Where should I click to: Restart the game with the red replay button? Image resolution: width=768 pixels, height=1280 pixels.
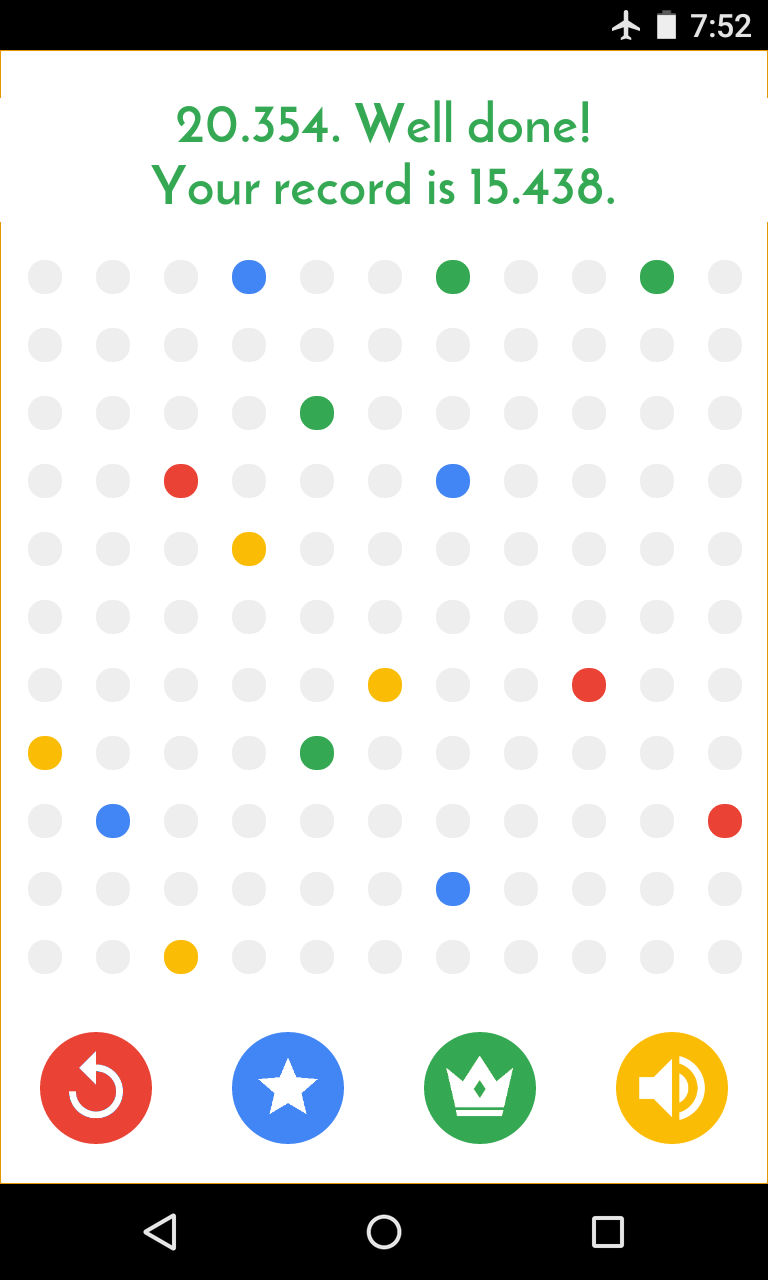click(x=96, y=1088)
